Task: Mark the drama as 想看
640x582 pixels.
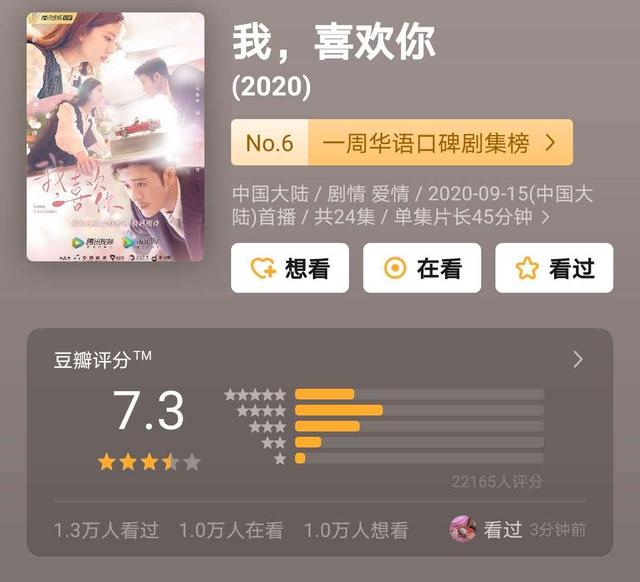Action: click(x=290, y=268)
